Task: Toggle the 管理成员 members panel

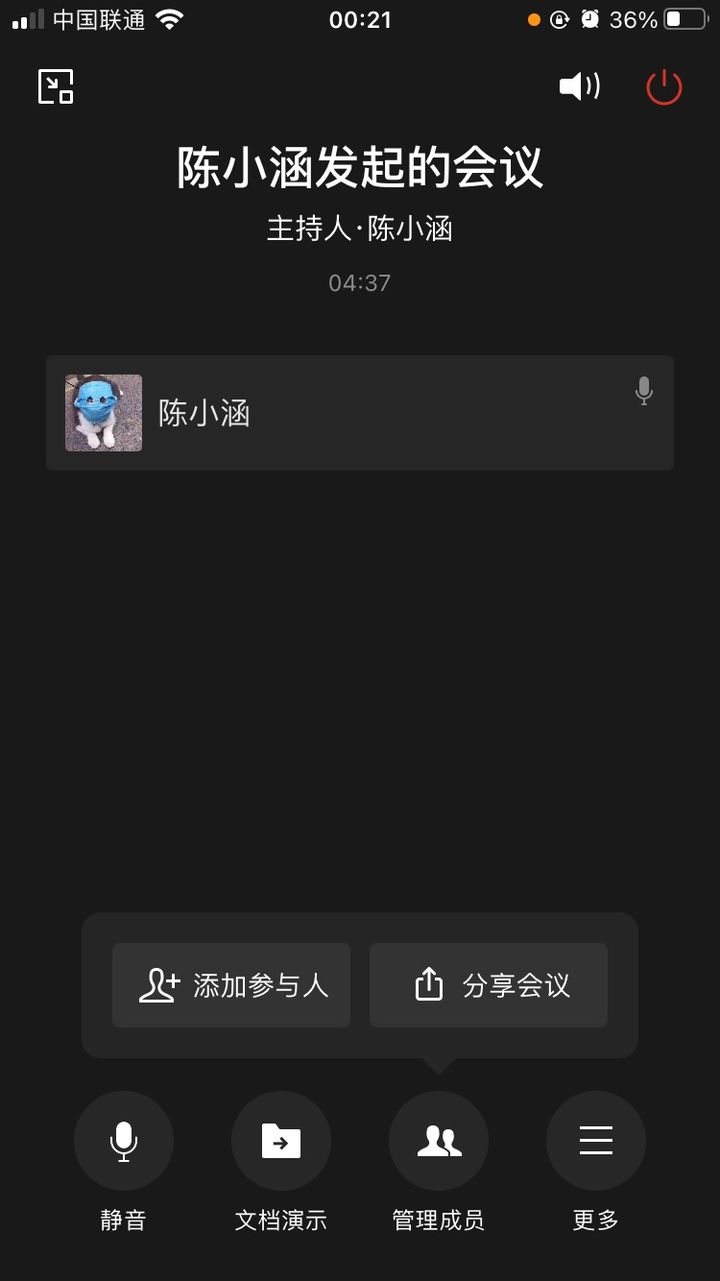Action: coord(438,1141)
